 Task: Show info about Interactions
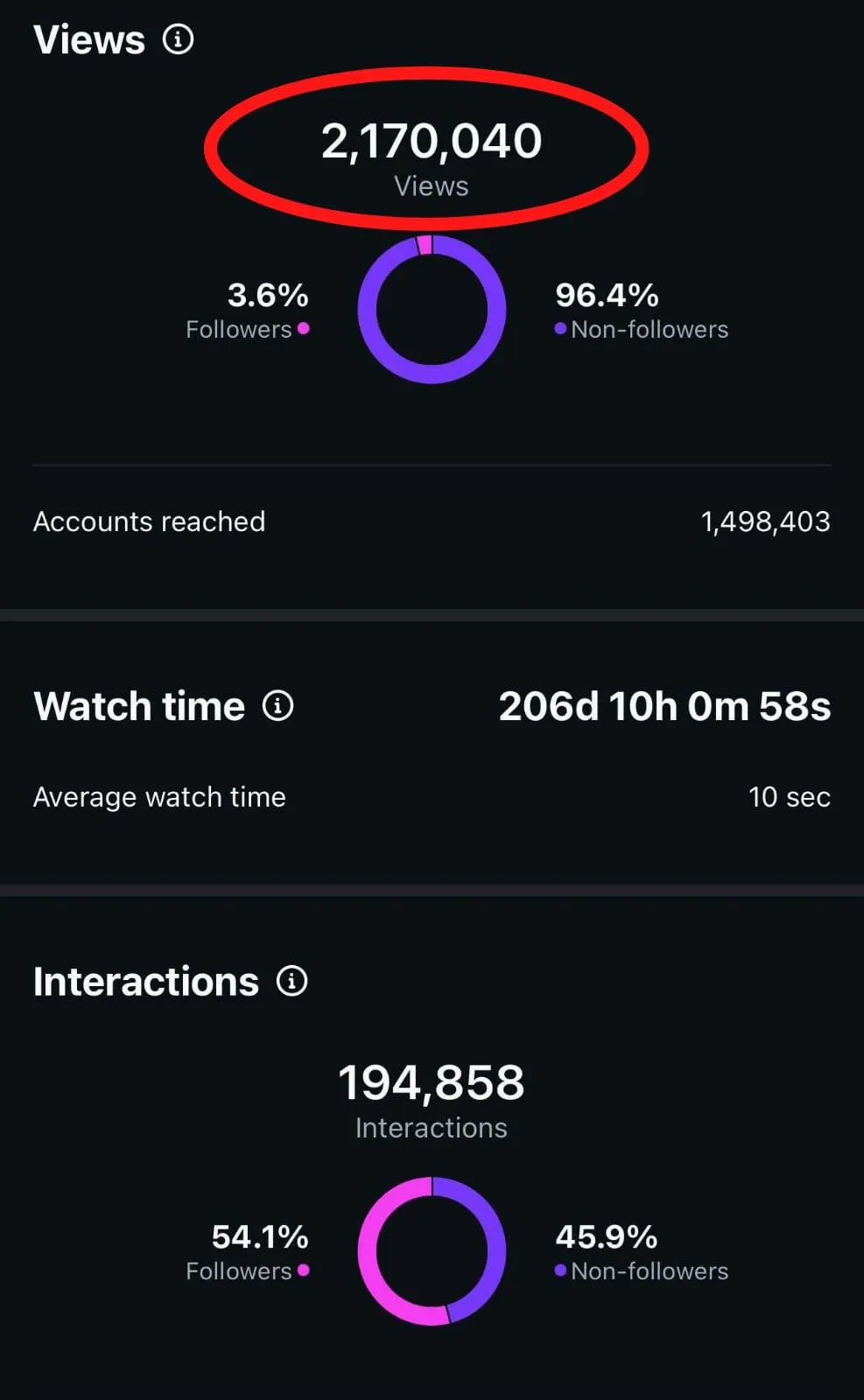(x=292, y=981)
